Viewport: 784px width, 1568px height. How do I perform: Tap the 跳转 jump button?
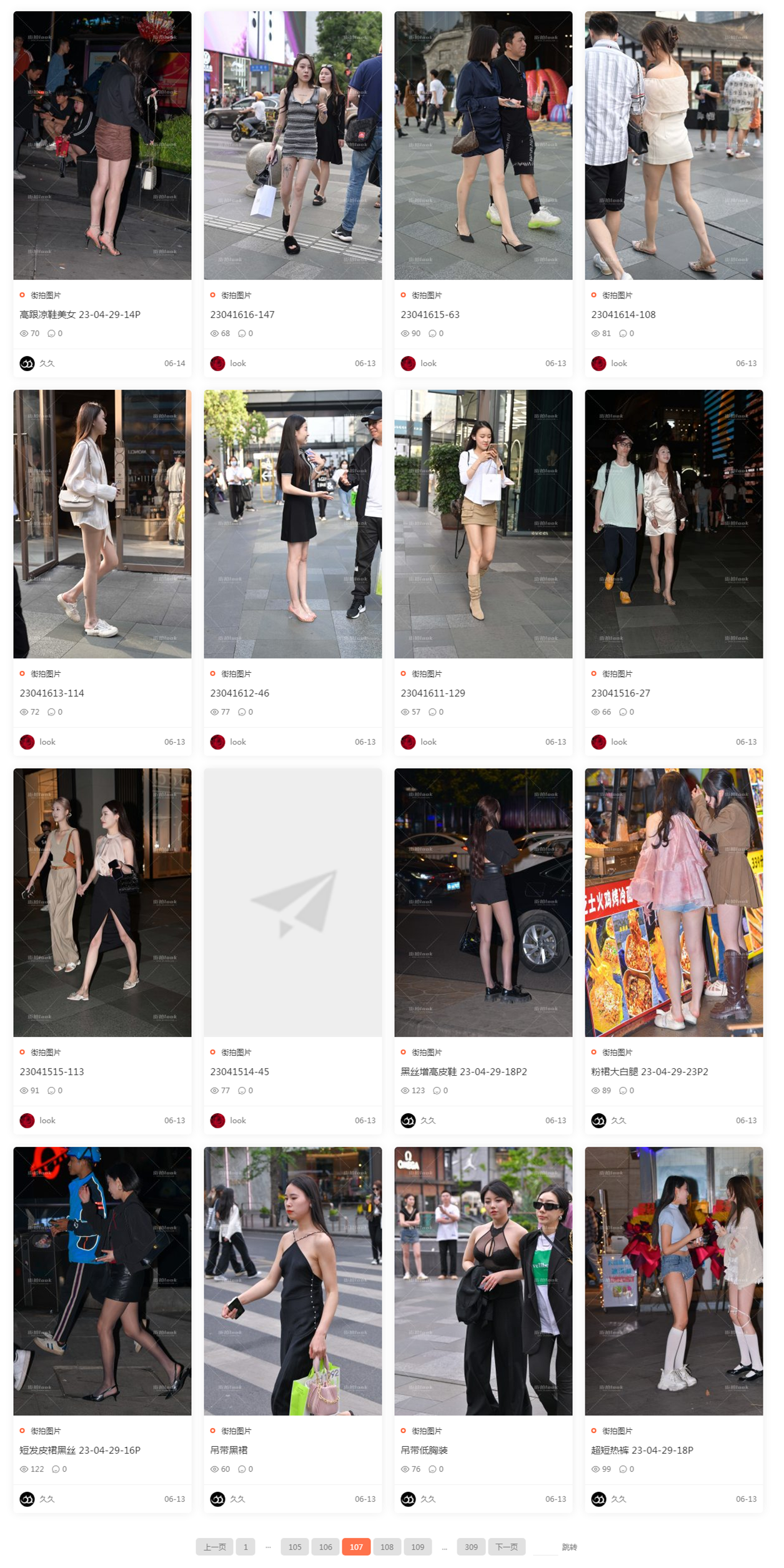569,1547
